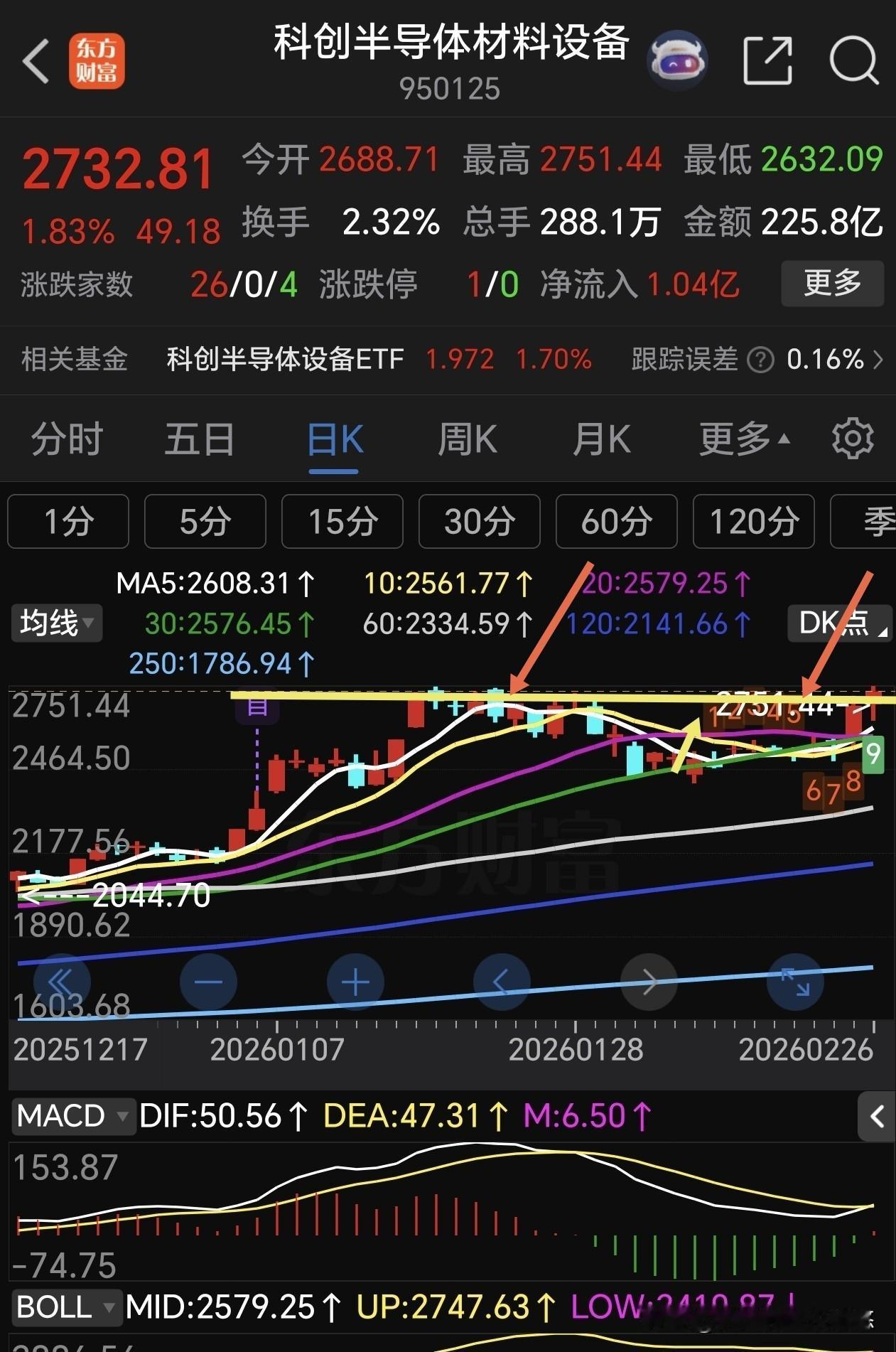This screenshot has width=896, height=1352.
Task: Open 科创半导体设备ETF fund page
Action: coord(284,360)
